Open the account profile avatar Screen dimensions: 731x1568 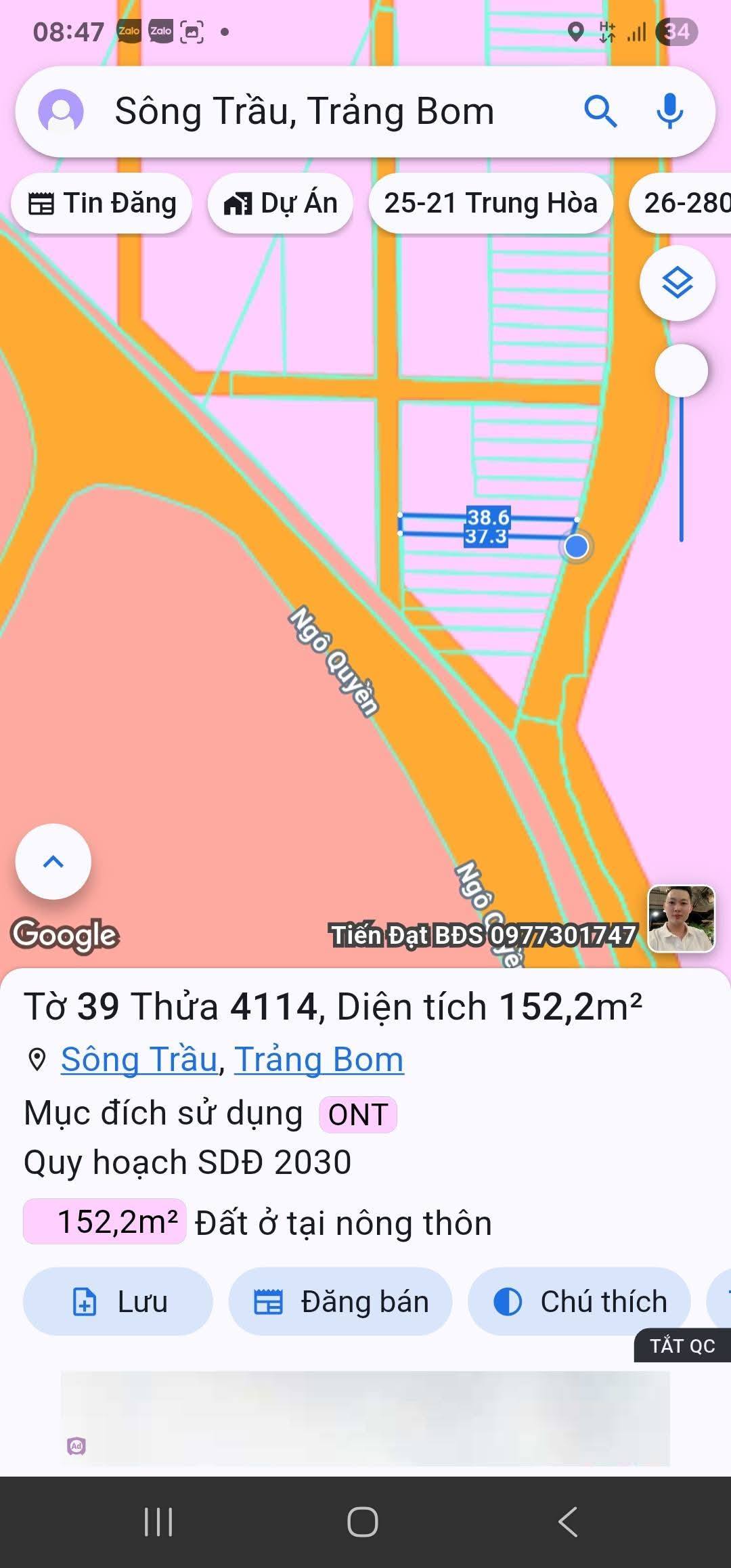coord(61,112)
